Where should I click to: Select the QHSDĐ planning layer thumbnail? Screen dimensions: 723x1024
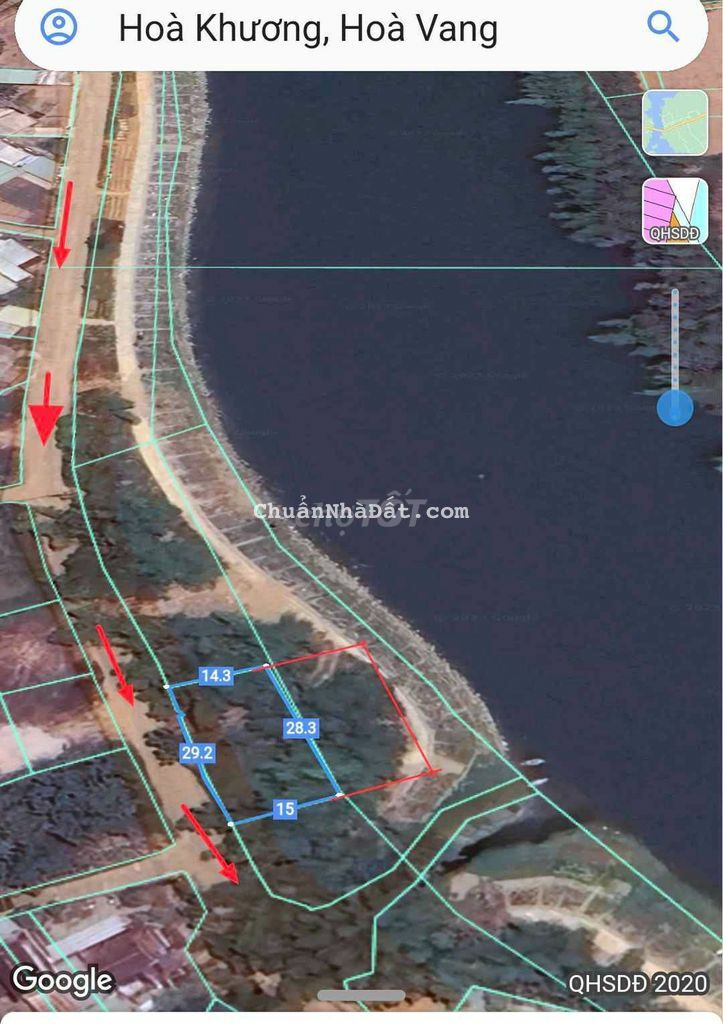[675, 210]
